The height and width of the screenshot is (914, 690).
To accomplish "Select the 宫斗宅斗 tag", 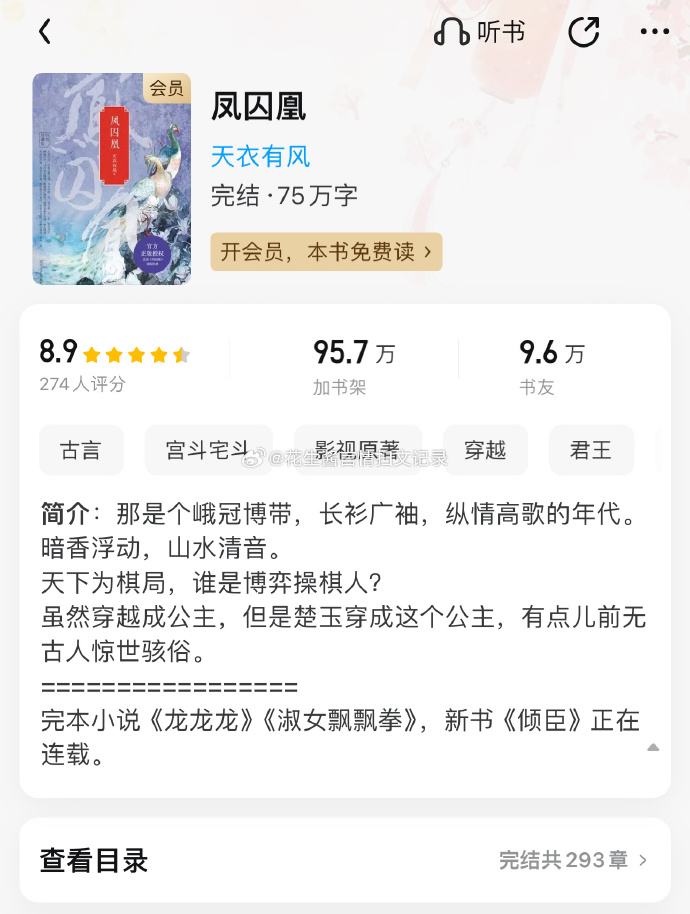I will pyautogui.click(x=207, y=450).
